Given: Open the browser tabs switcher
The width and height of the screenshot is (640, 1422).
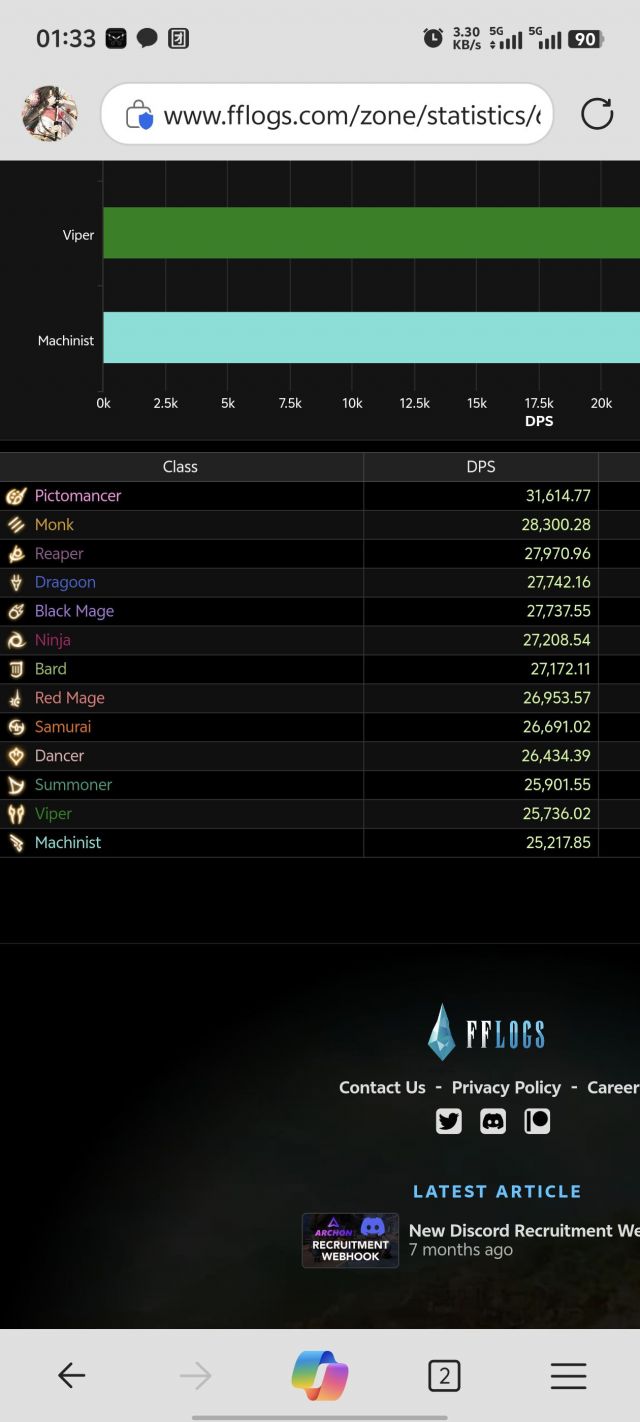Looking at the screenshot, I should click(x=444, y=1377).
